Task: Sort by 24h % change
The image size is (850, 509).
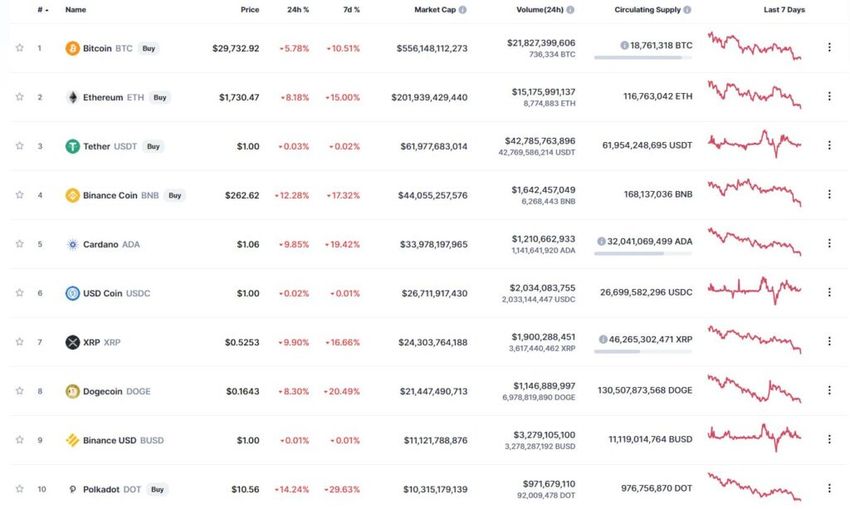Action: [x=299, y=9]
